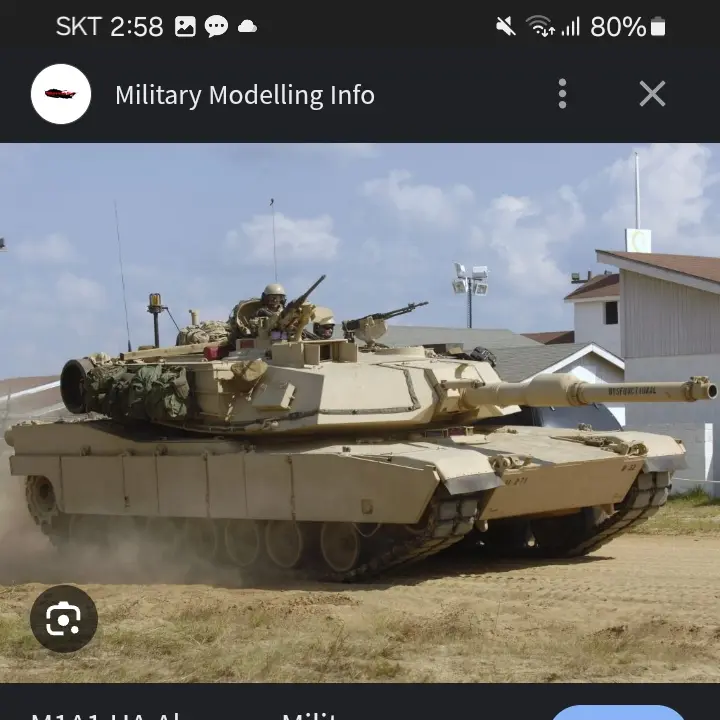The width and height of the screenshot is (720, 720).
Task: Close the image viewer
Action: (652, 94)
